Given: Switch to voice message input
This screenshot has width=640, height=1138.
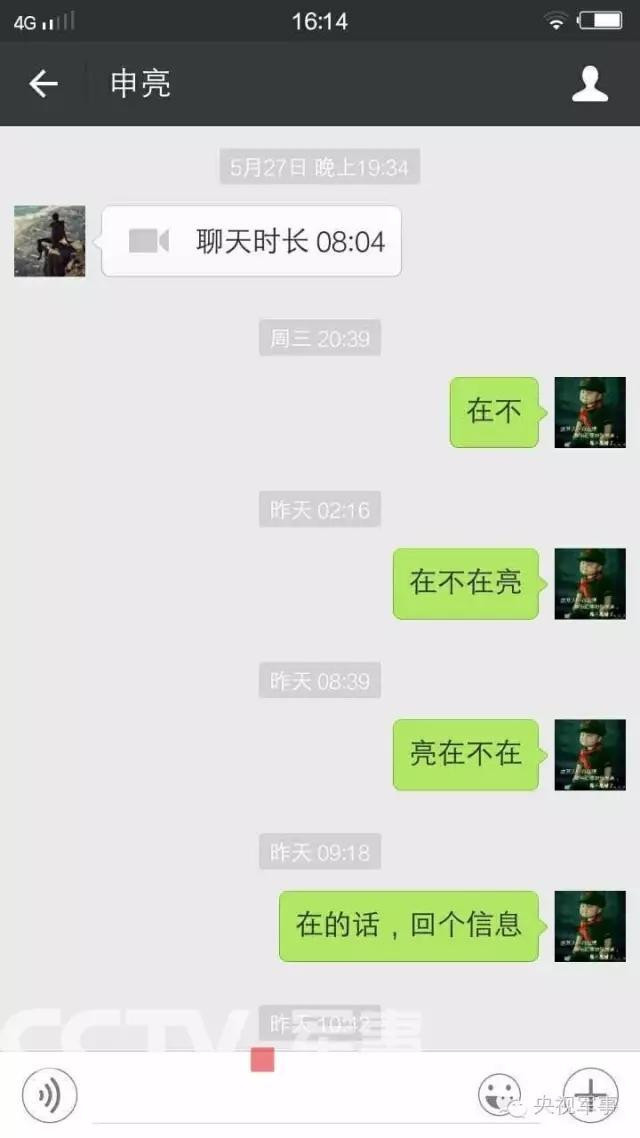Looking at the screenshot, I should click(x=49, y=1096).
